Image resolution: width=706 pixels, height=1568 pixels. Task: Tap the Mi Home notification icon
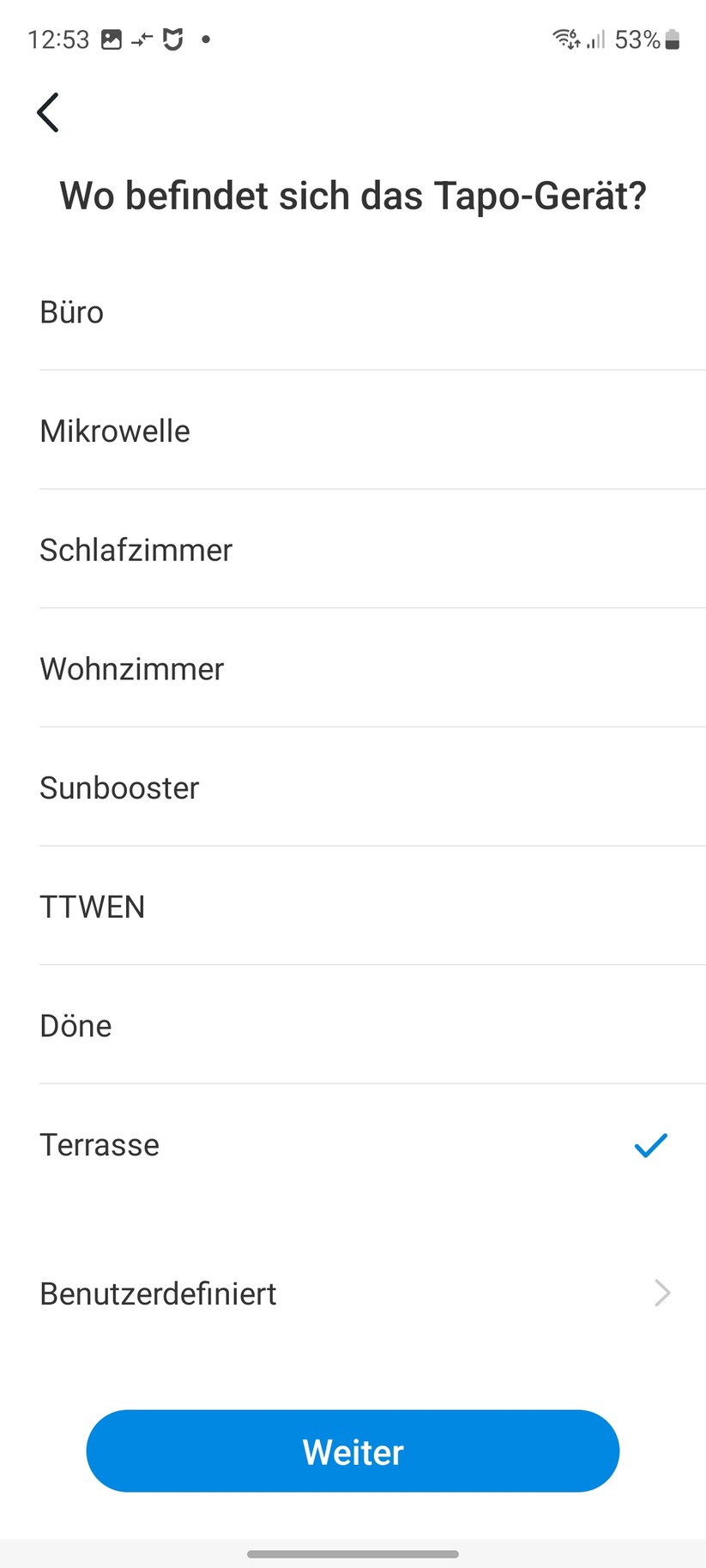[172, 39]
